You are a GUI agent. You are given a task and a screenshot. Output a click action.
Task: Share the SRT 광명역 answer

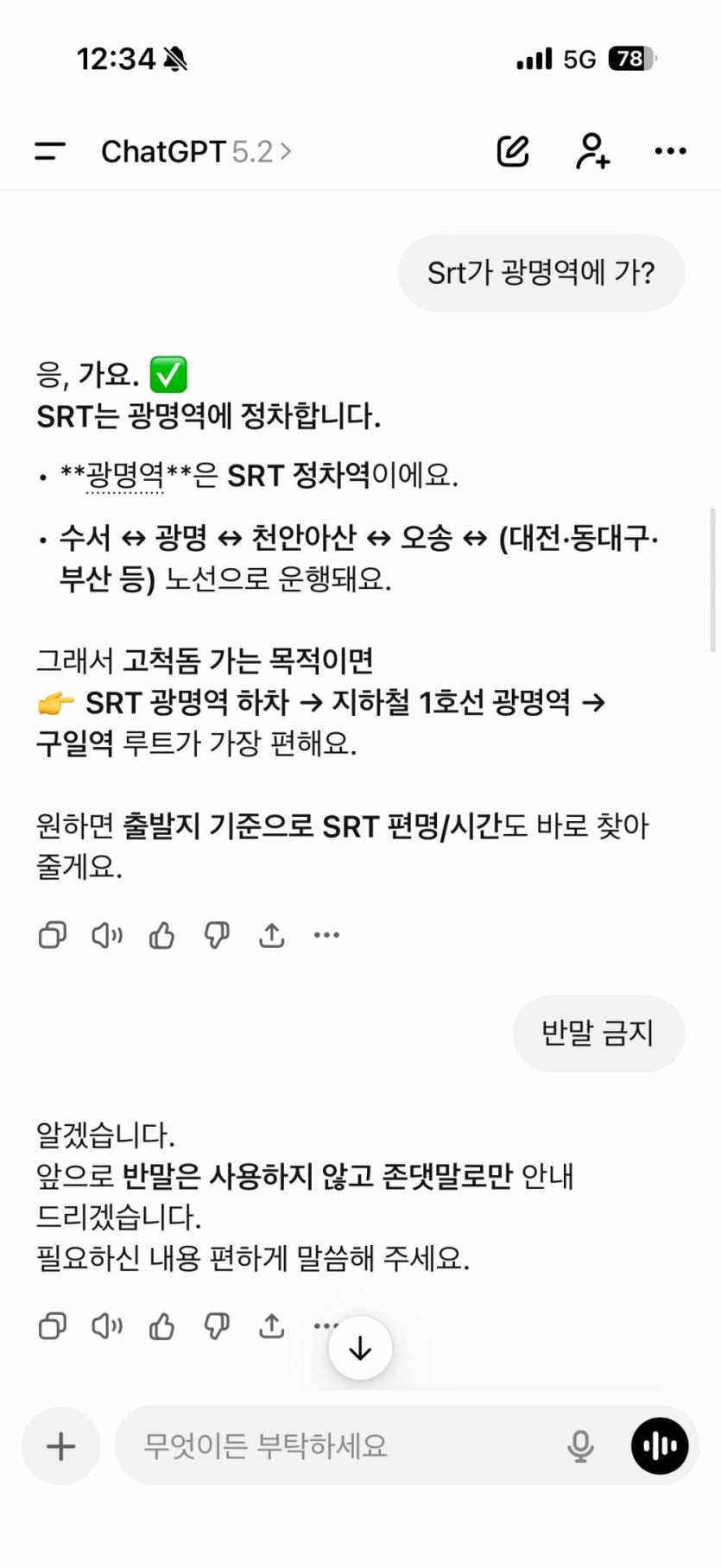click(272, 935)
